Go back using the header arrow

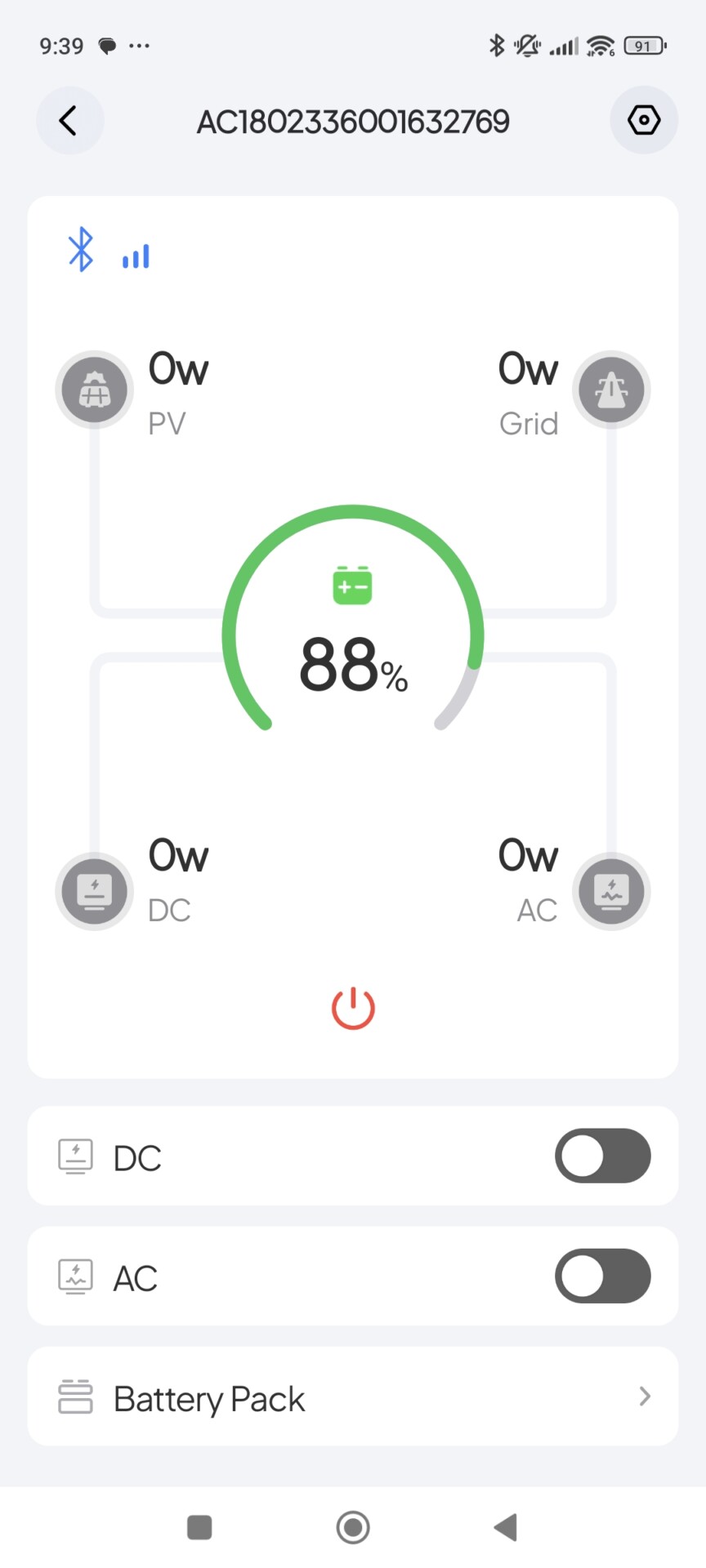(69, 121)
